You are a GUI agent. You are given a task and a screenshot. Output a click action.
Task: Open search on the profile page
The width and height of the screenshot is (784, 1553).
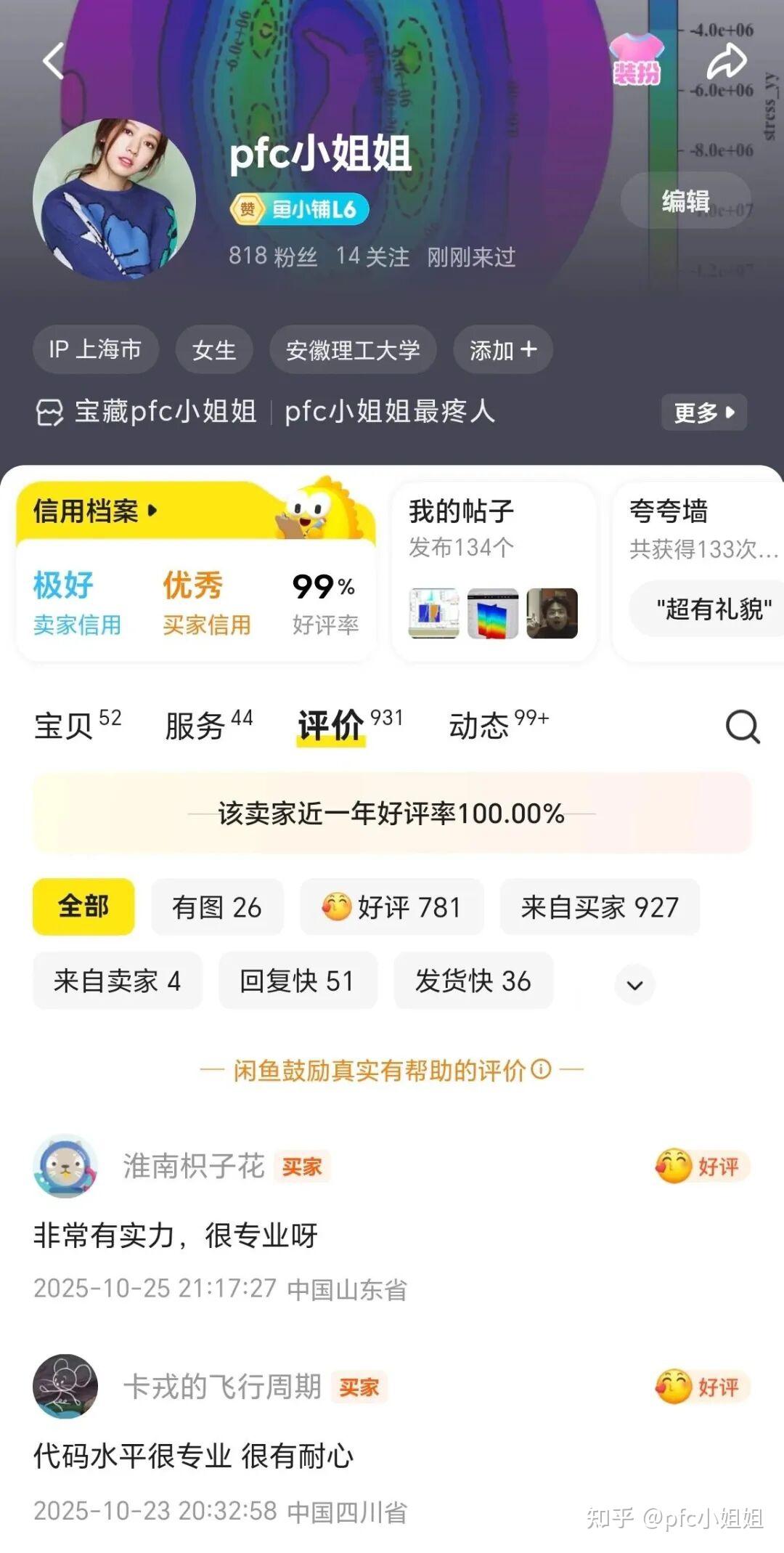click(741, 726)
